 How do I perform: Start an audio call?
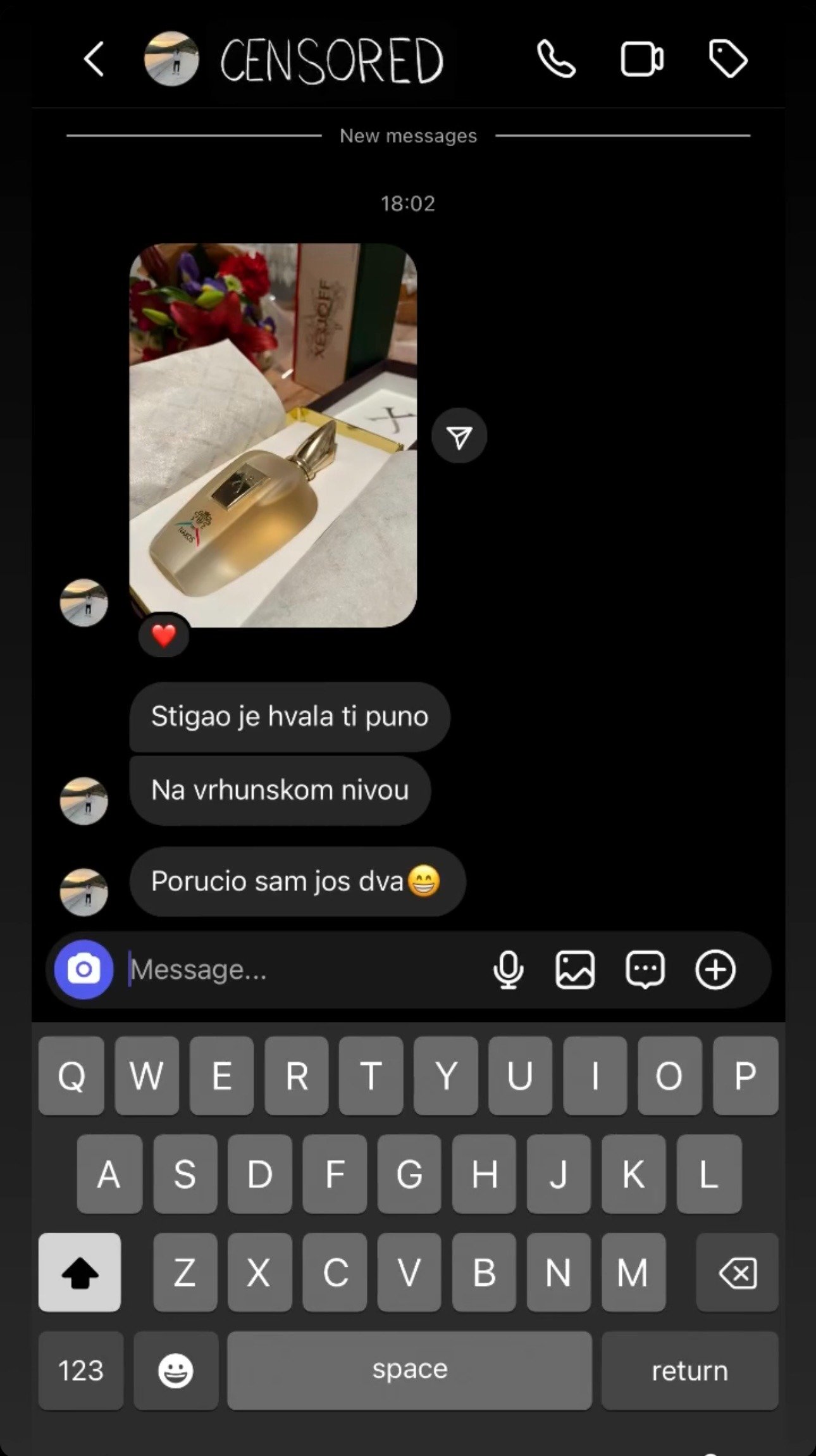(556, 59)
